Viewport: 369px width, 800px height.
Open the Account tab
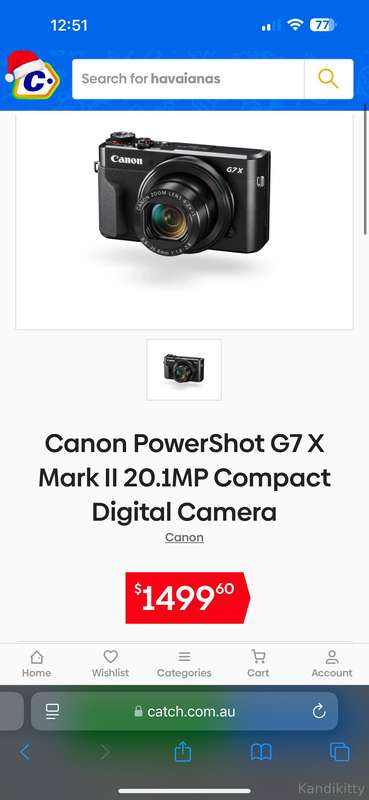pos(332,664)
